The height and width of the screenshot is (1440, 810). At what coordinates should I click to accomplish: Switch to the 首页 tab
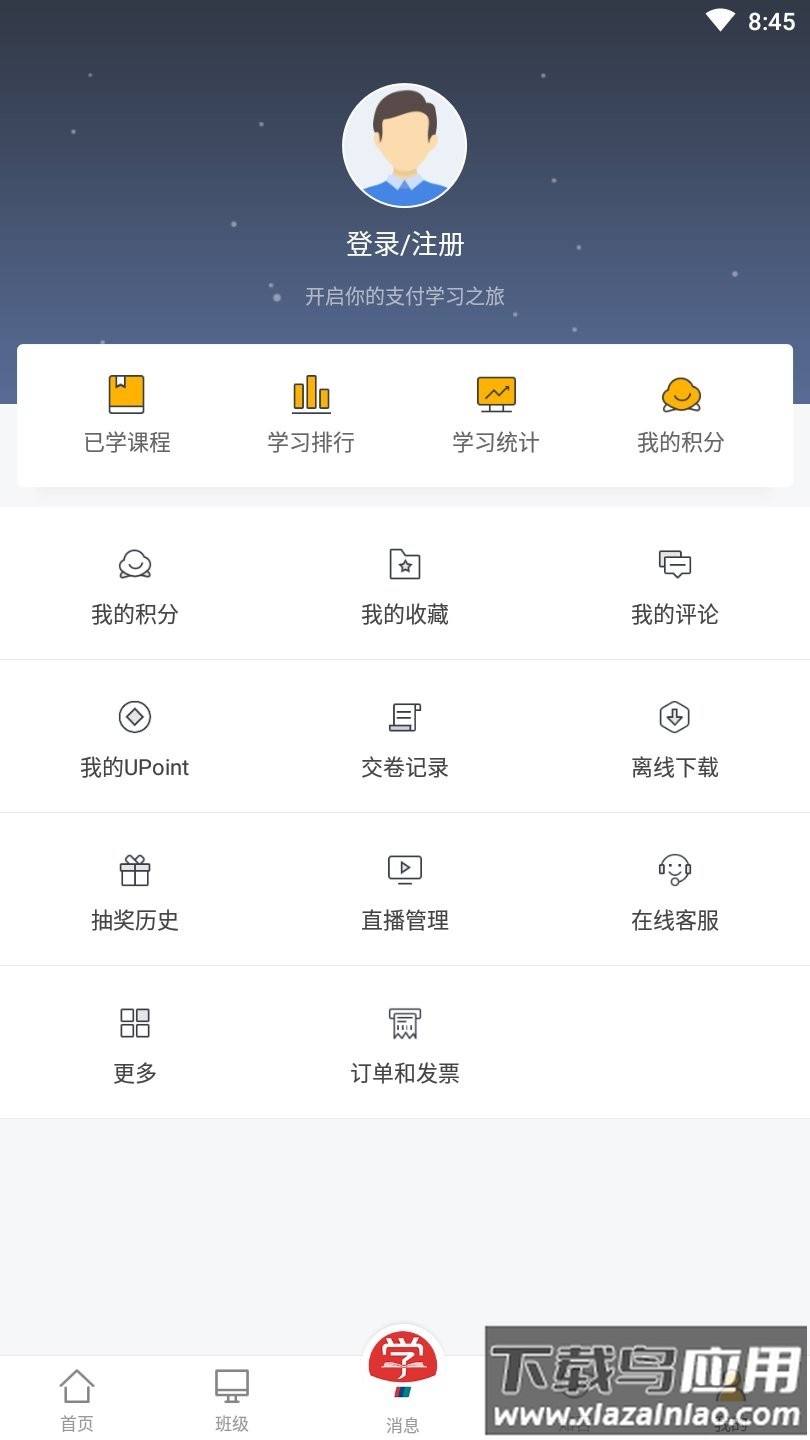coord(77,1400)
